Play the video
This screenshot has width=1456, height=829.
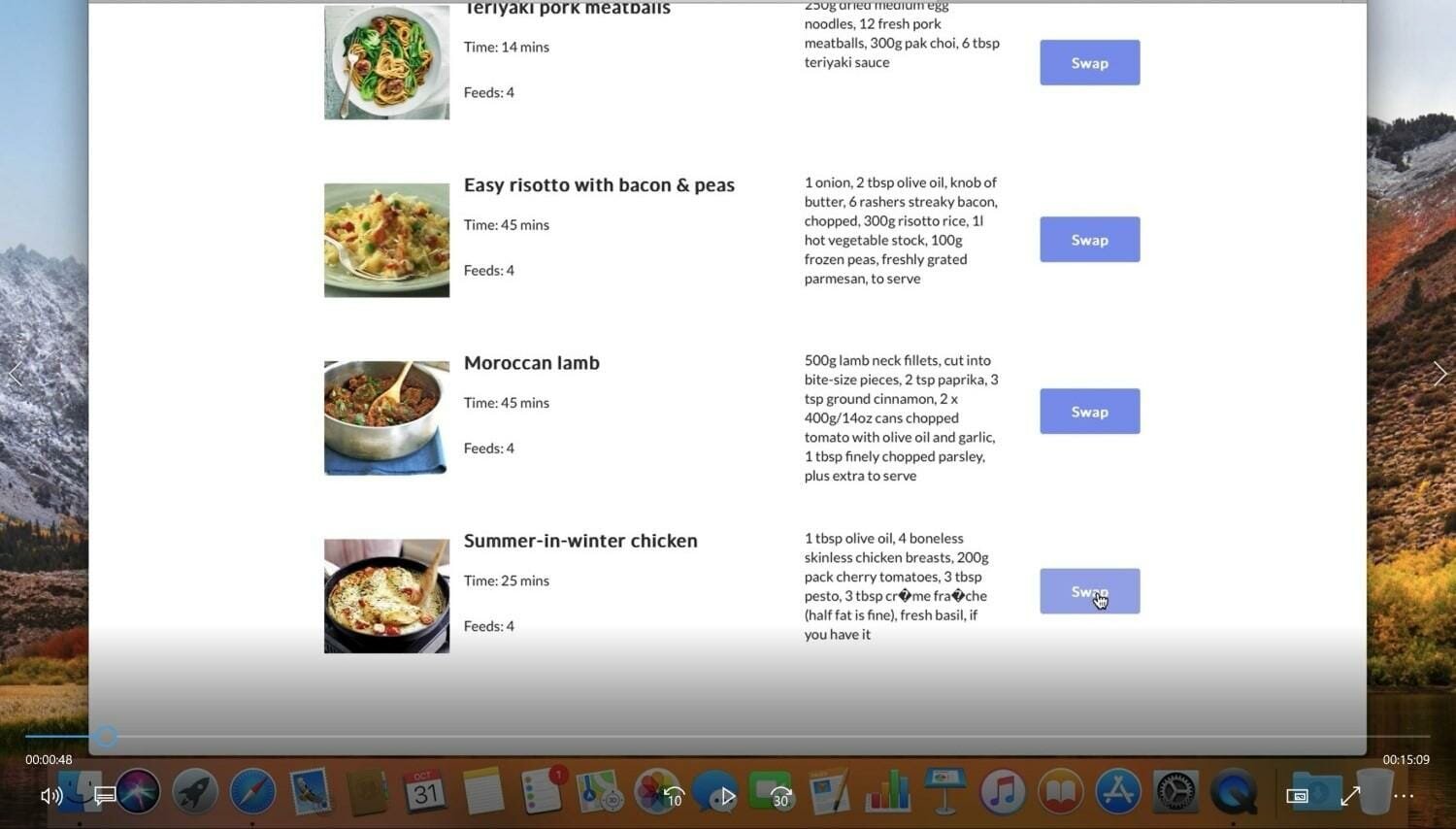(727, 796)
